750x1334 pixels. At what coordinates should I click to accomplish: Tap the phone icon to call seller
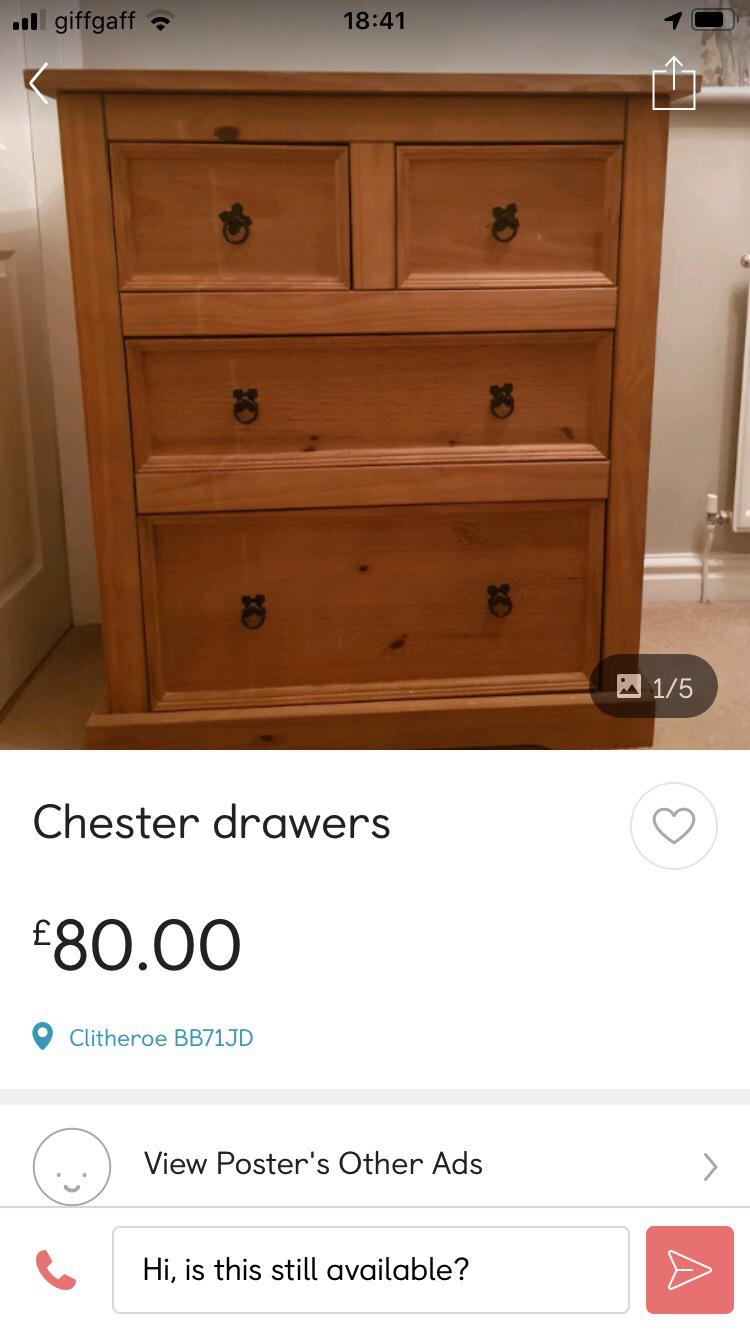coord(56,1270)
